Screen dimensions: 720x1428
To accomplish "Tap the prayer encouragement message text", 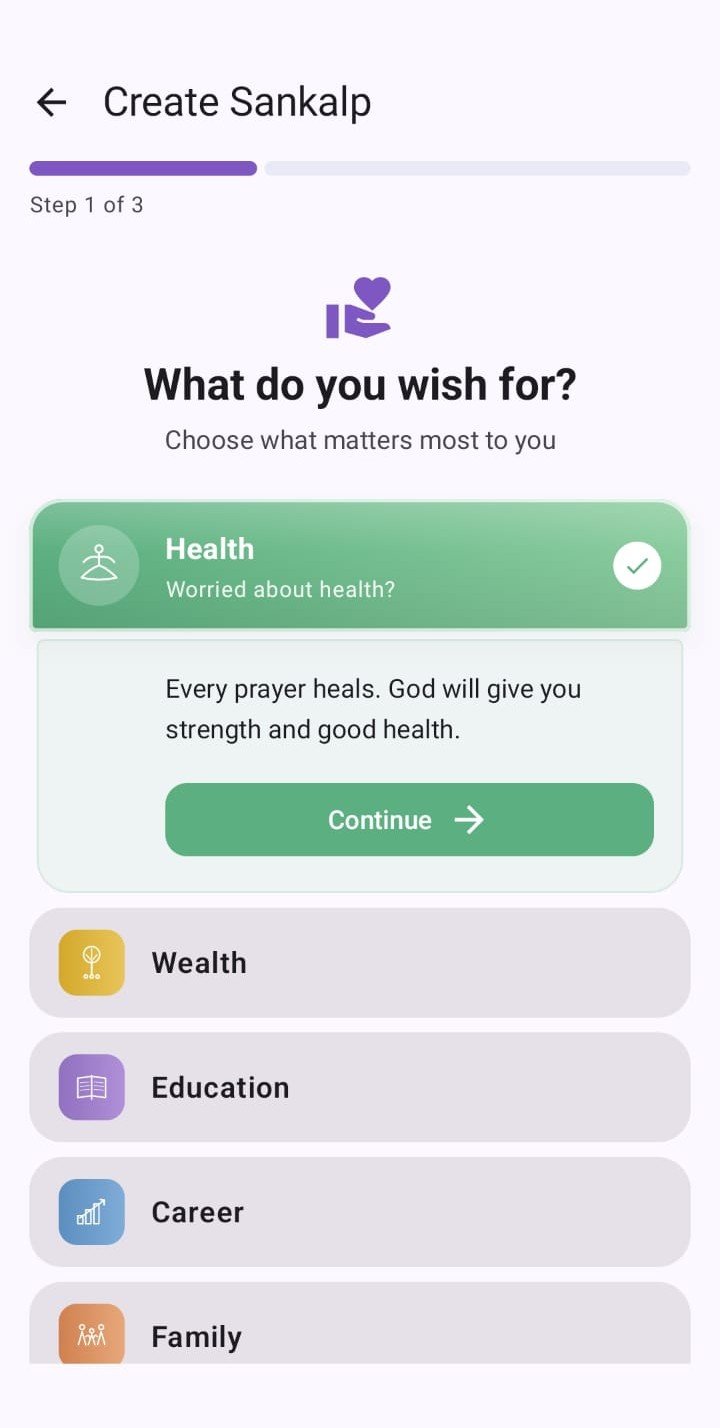I will [x=373, y=708].
